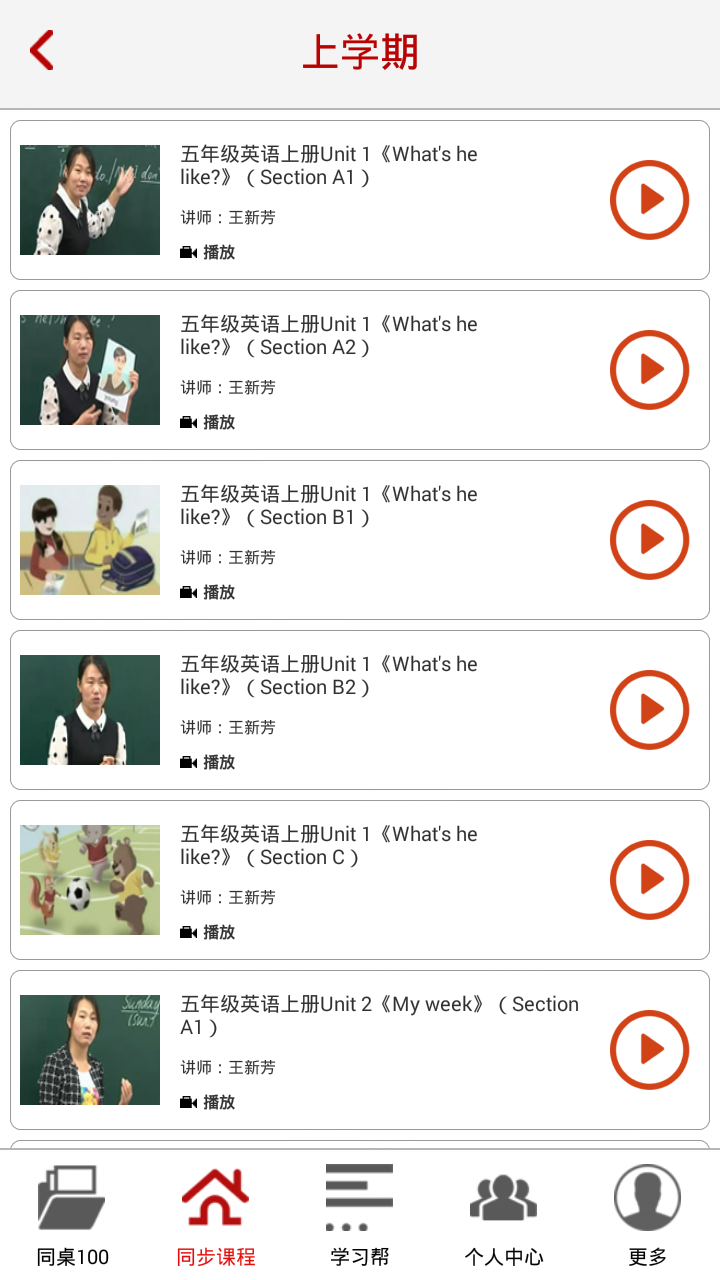Go back using the red arrow
The height and width of the screenshot is (1280, 720).
pyautogui.click(x=42, y=51)
